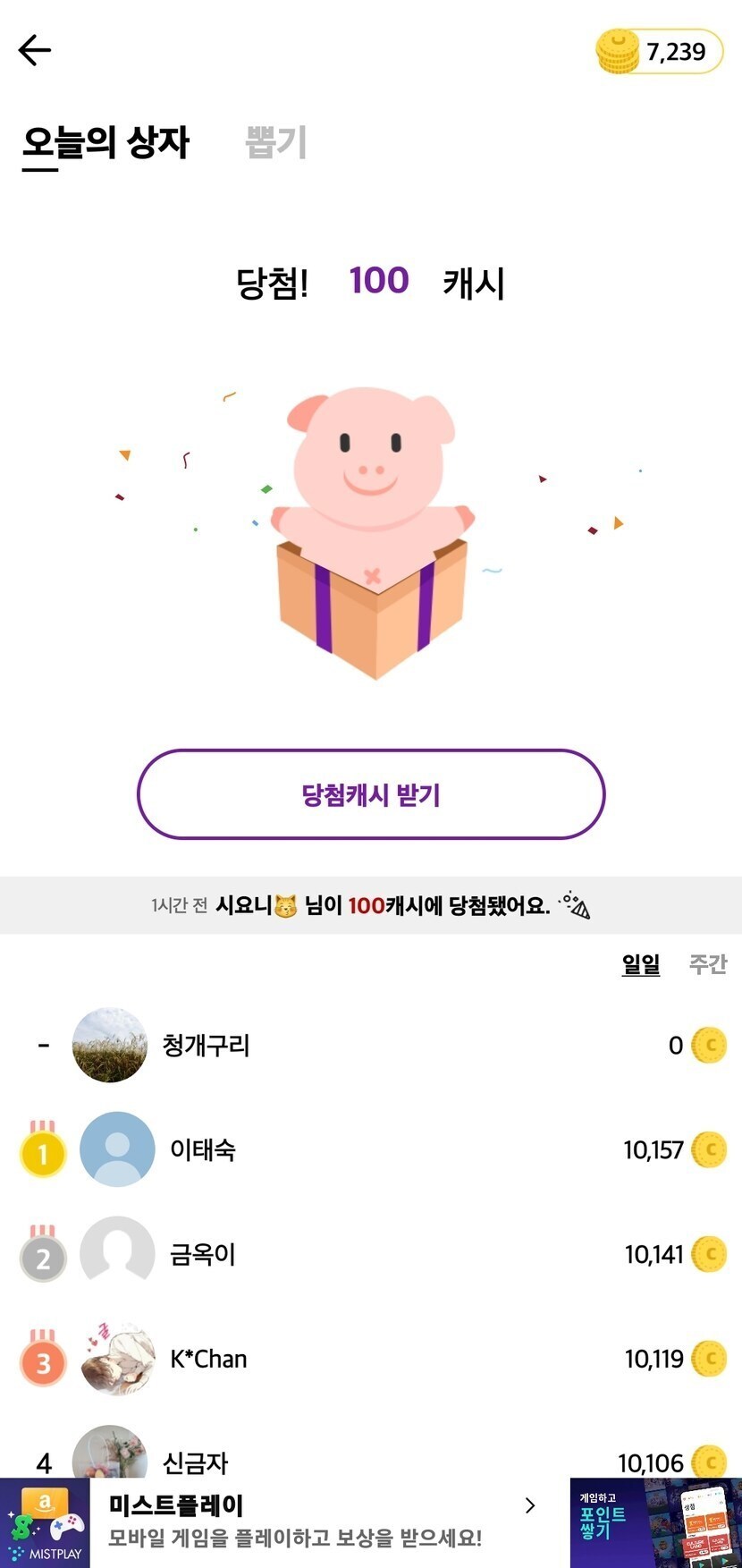Open the 7,239 coin balance

point(659,52)
